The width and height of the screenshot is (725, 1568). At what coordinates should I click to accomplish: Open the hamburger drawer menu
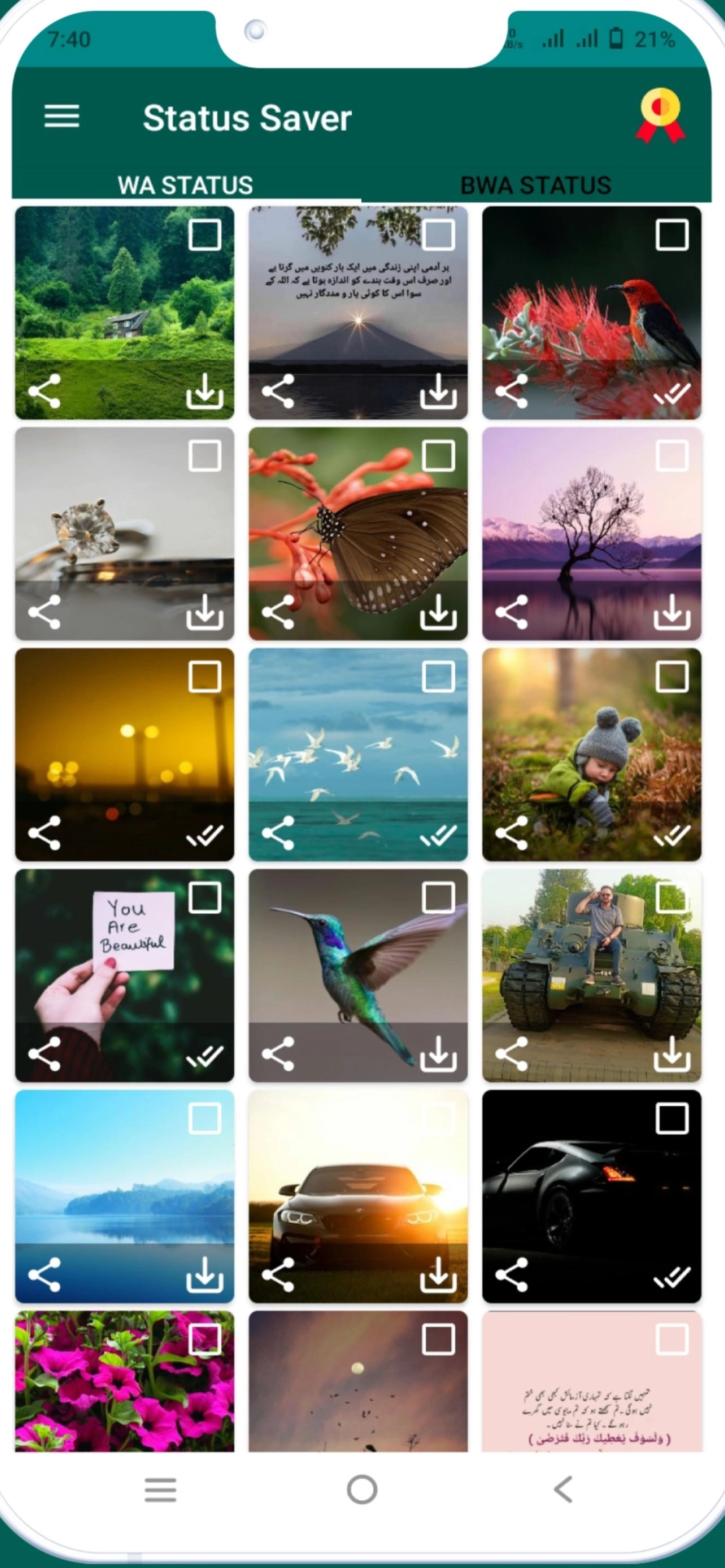(62, 117)
